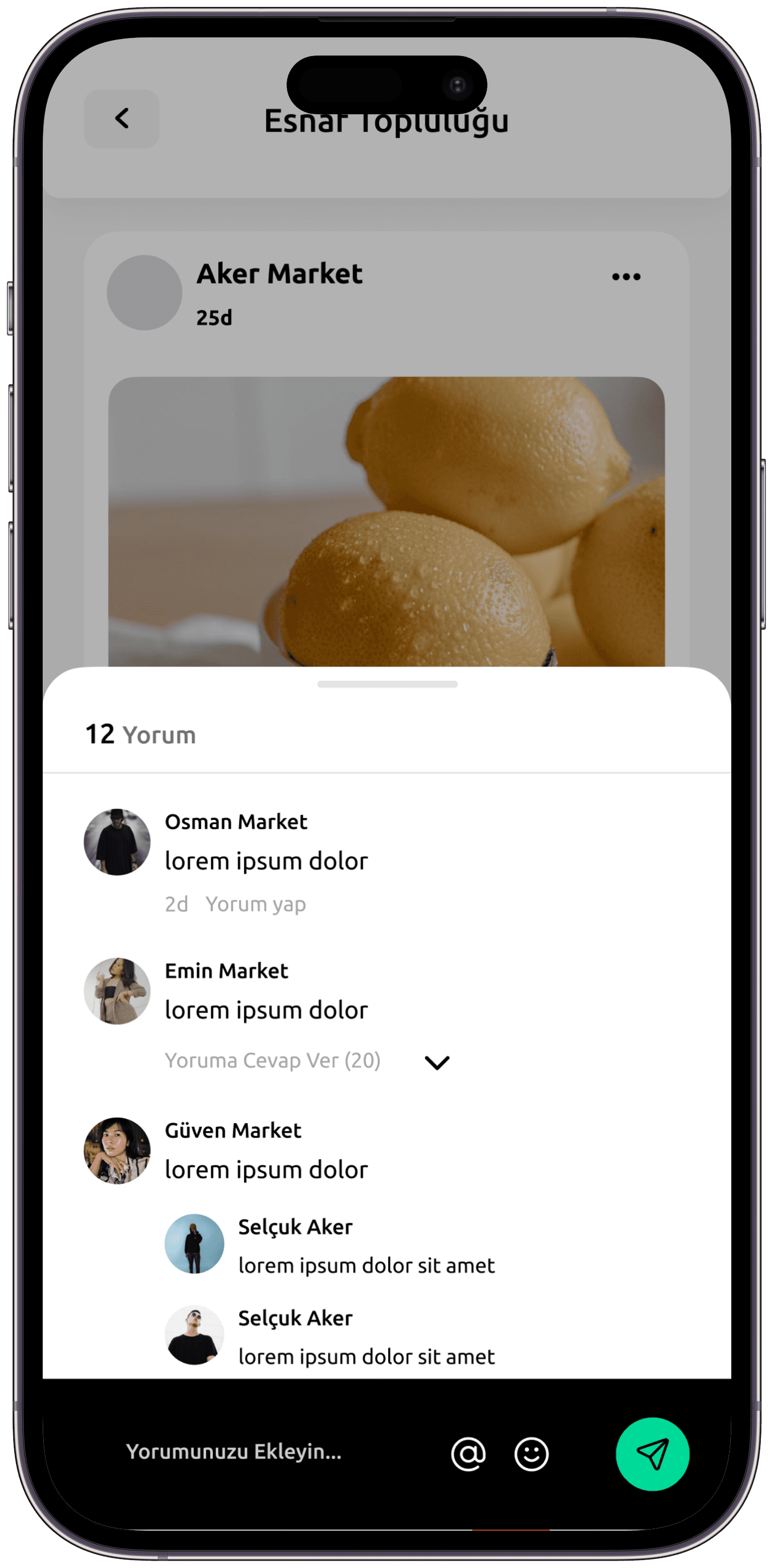Image resolution: width=774 pixels, height=1568 pixels.
Task: Insert a mention with the @ icon
Action: click(x=468, y=1454)
